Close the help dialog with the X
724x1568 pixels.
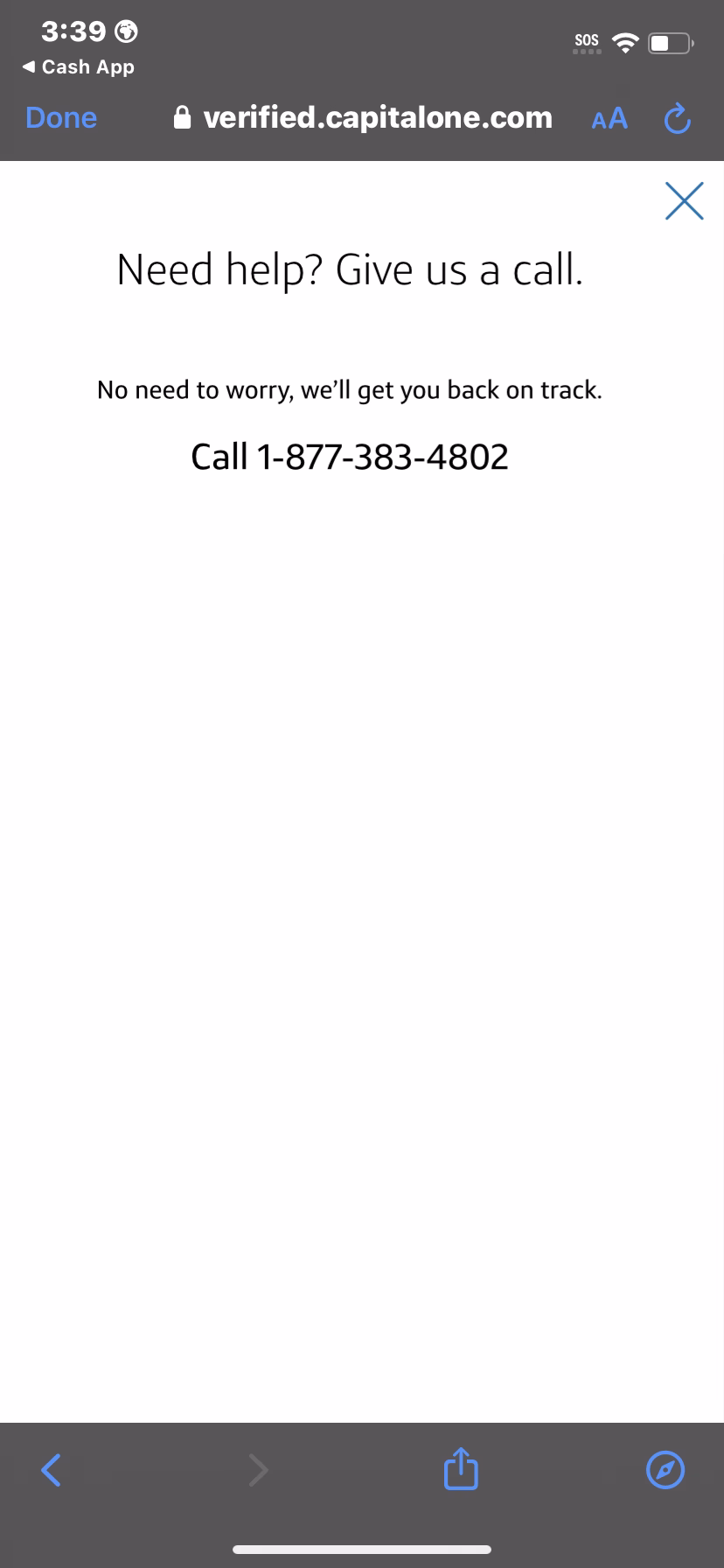click(x=684, y=201)
